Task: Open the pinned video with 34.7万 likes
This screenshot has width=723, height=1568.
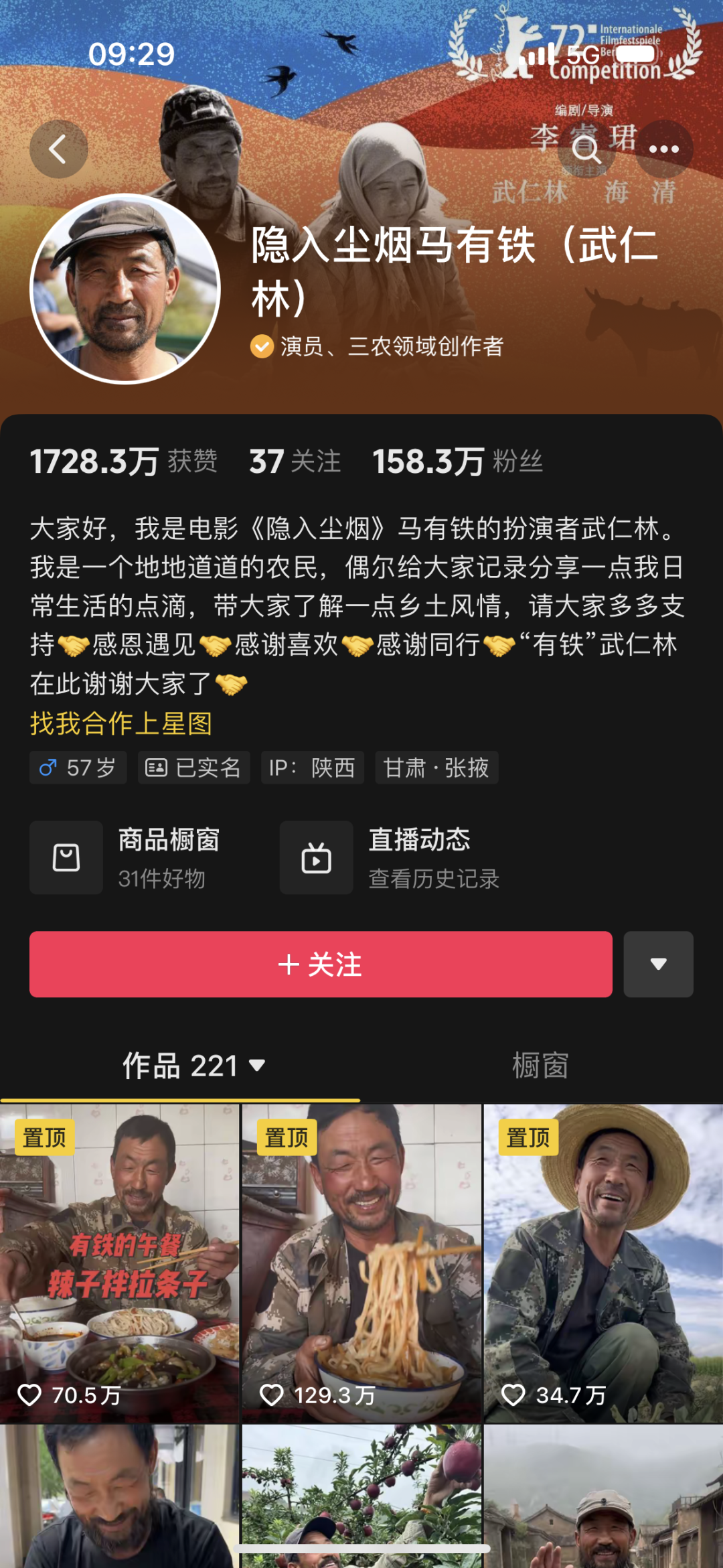Action: click(x=604, y=1263)
